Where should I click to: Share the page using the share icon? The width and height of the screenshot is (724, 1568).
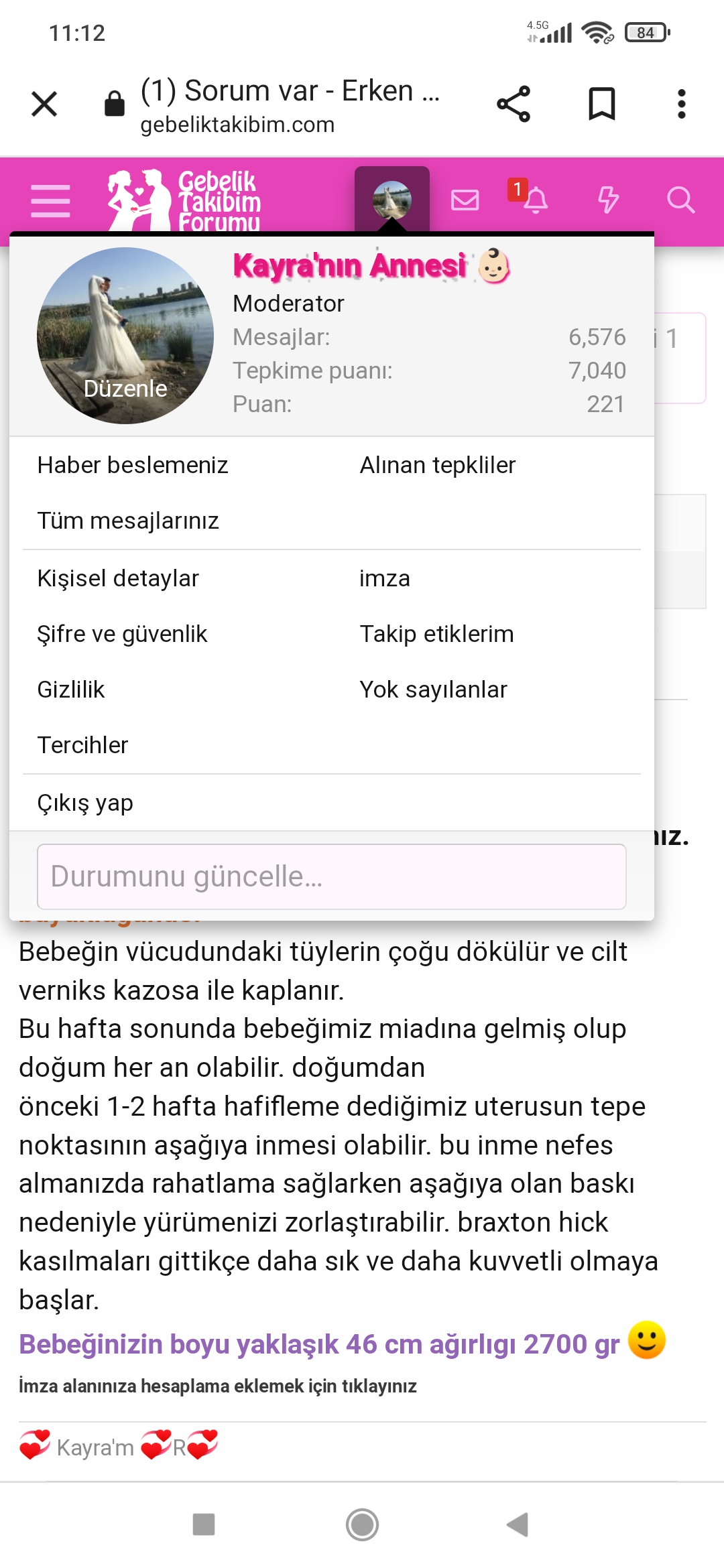[x=513, y=102]
